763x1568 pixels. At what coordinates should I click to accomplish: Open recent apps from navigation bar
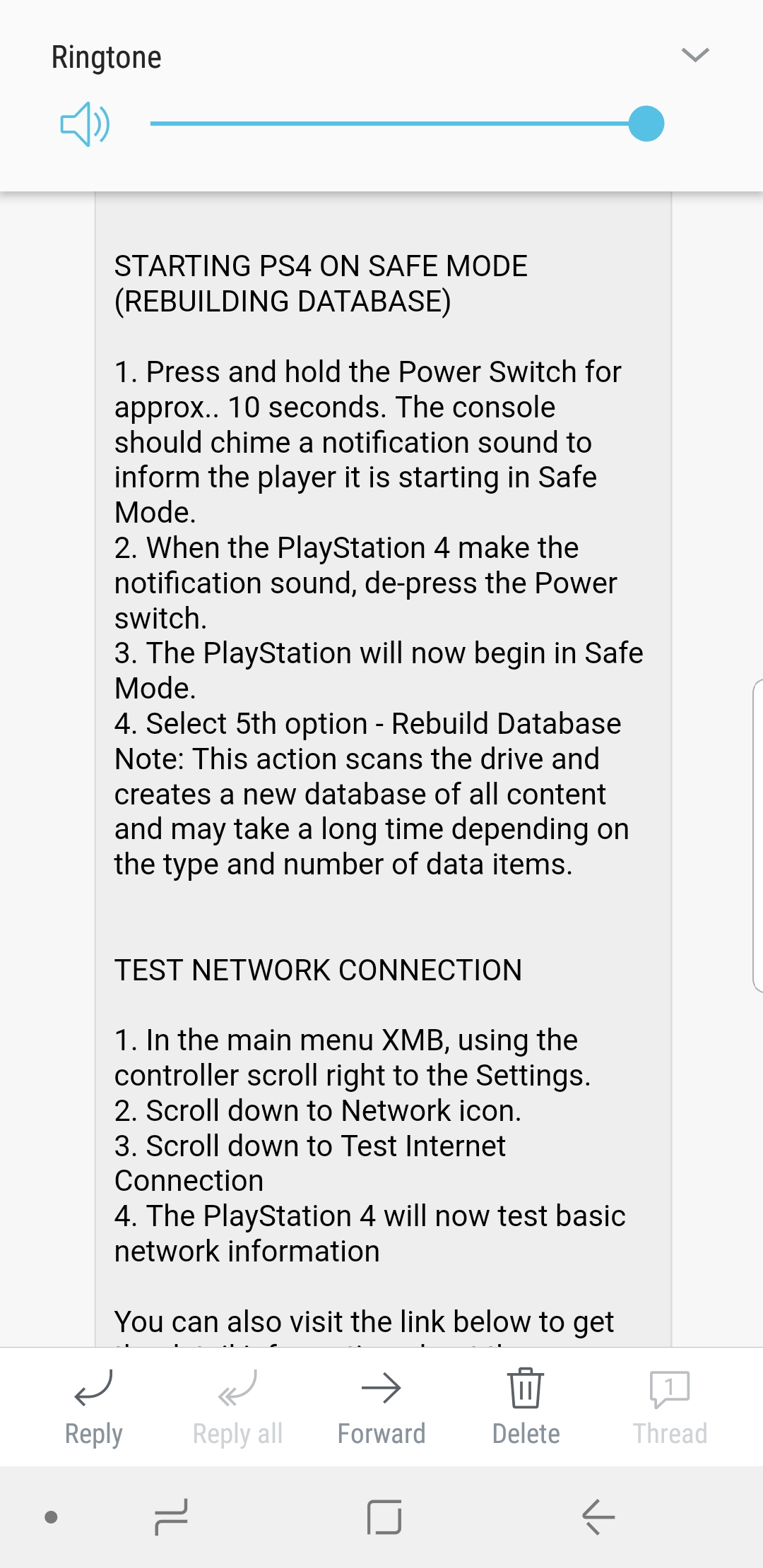[171, 1517]
